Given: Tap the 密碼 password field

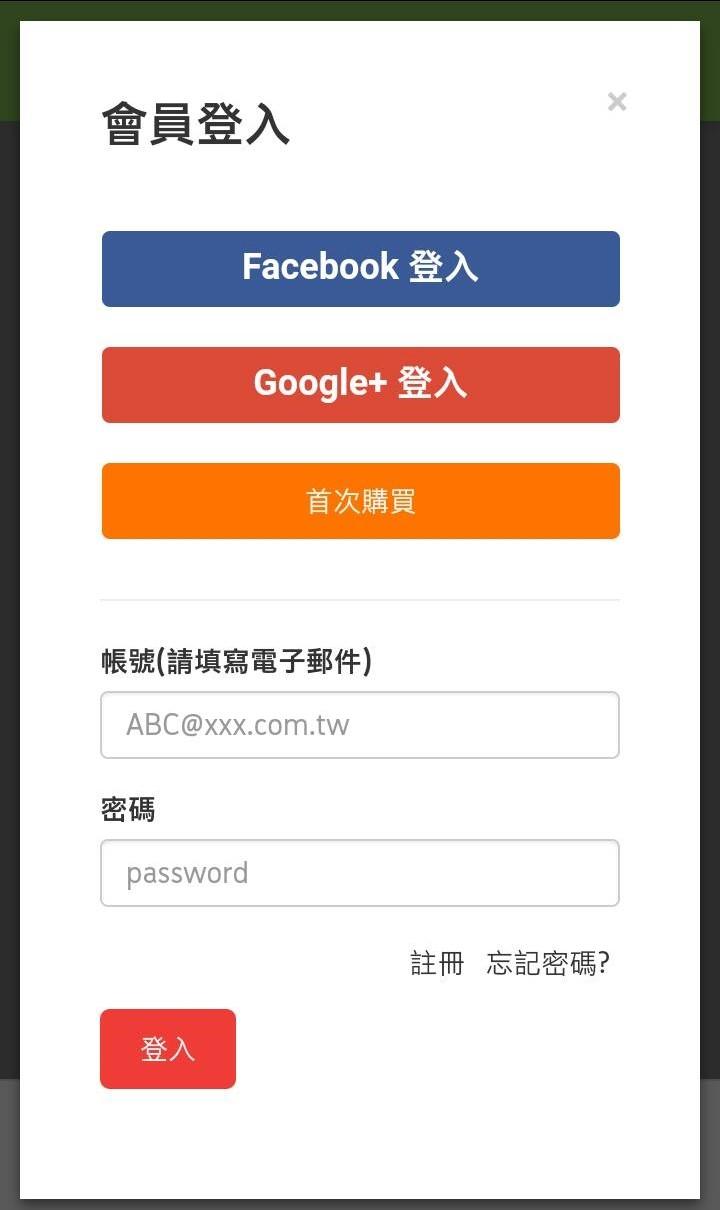Looking at the screenshot, I should pyautogui.click(x=360, y=873).
